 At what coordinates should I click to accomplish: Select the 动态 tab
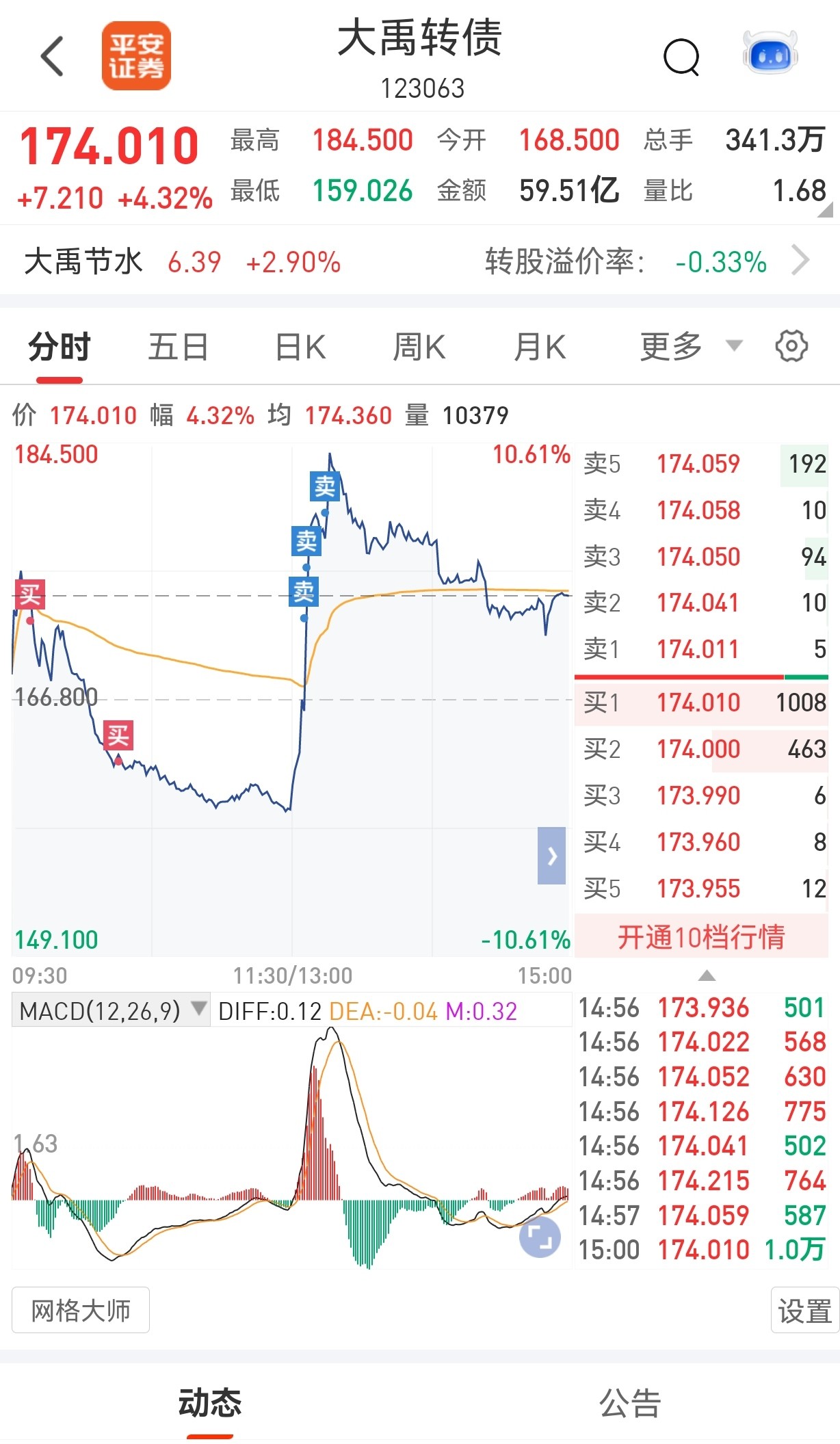[210, 1404]
